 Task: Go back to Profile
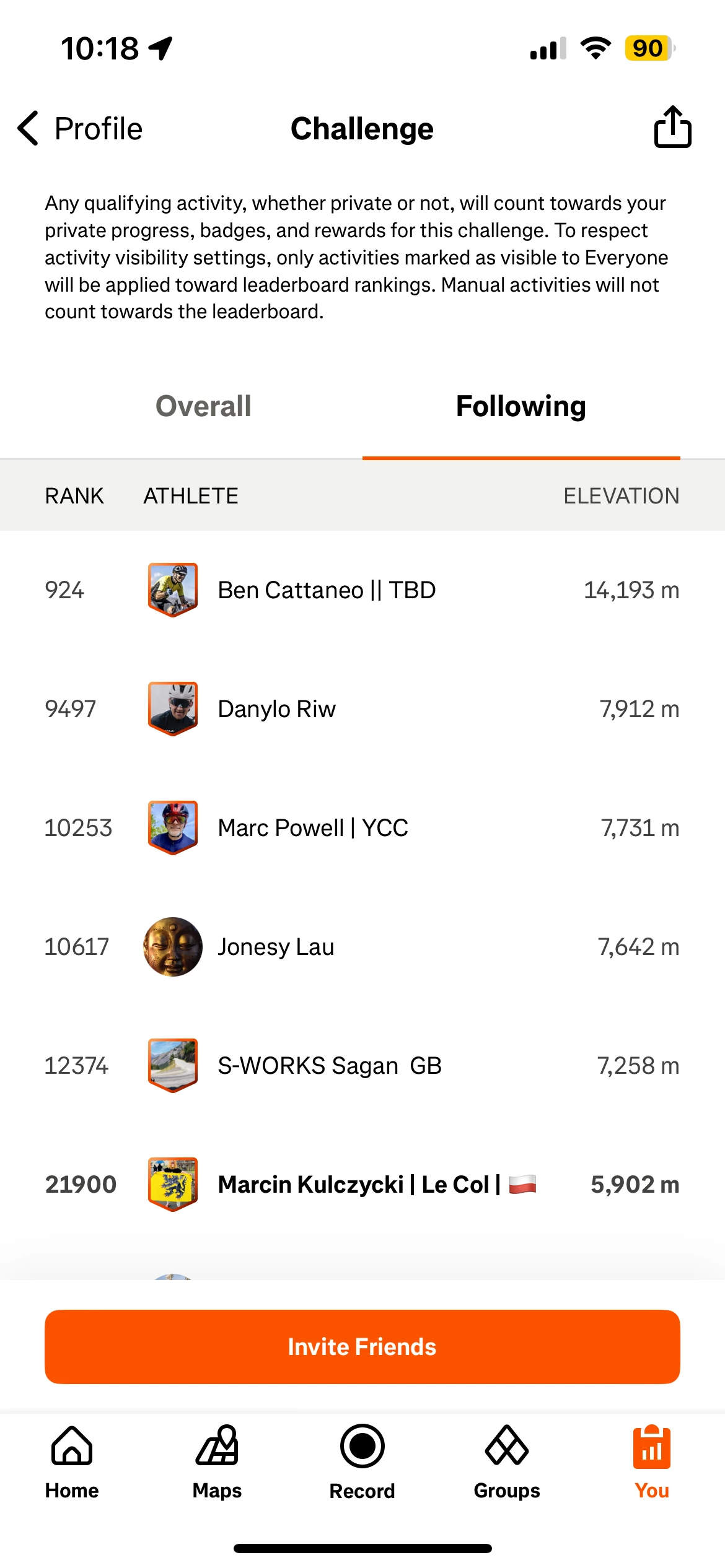(x=81, y=129)
